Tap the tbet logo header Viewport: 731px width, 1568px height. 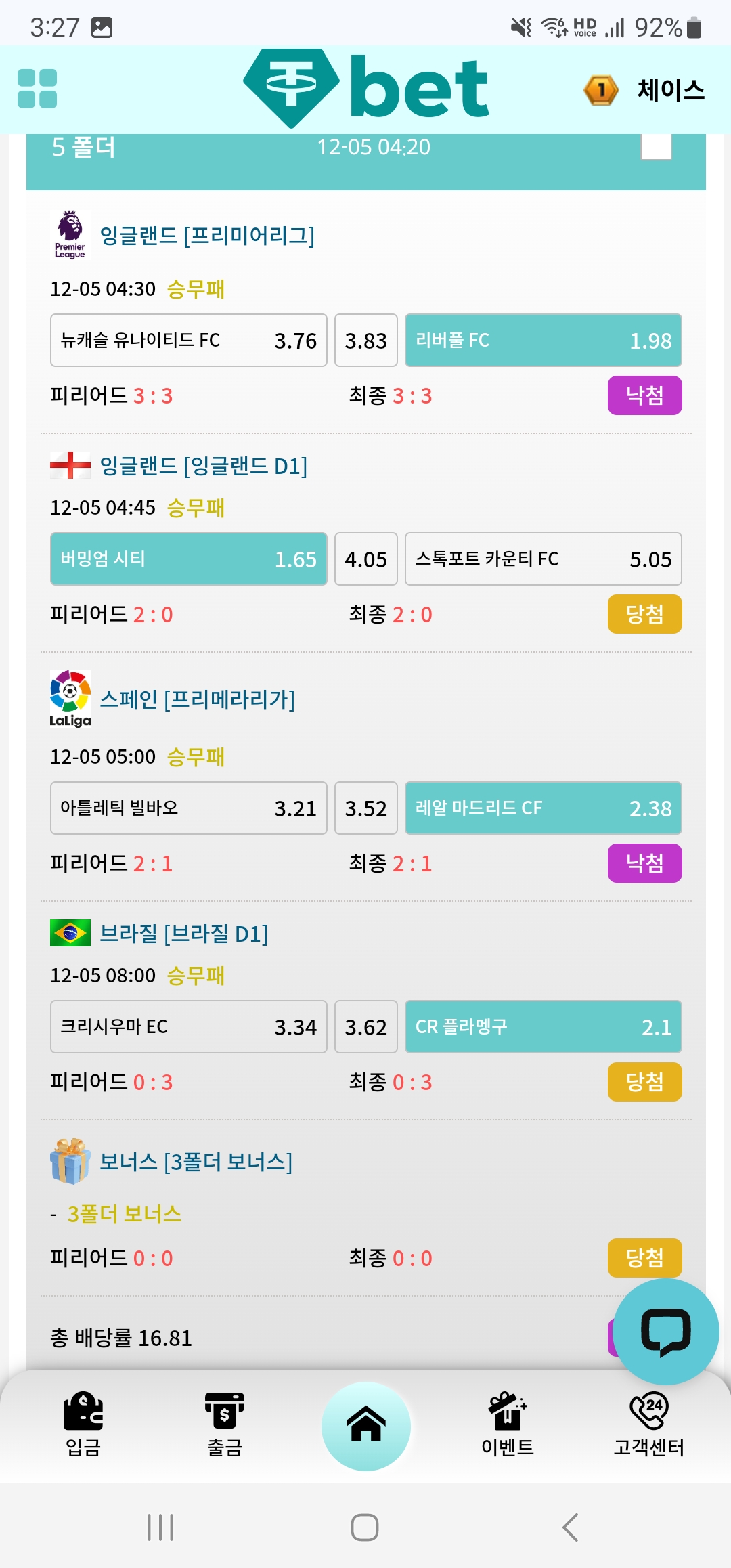(x=366, y=88)
